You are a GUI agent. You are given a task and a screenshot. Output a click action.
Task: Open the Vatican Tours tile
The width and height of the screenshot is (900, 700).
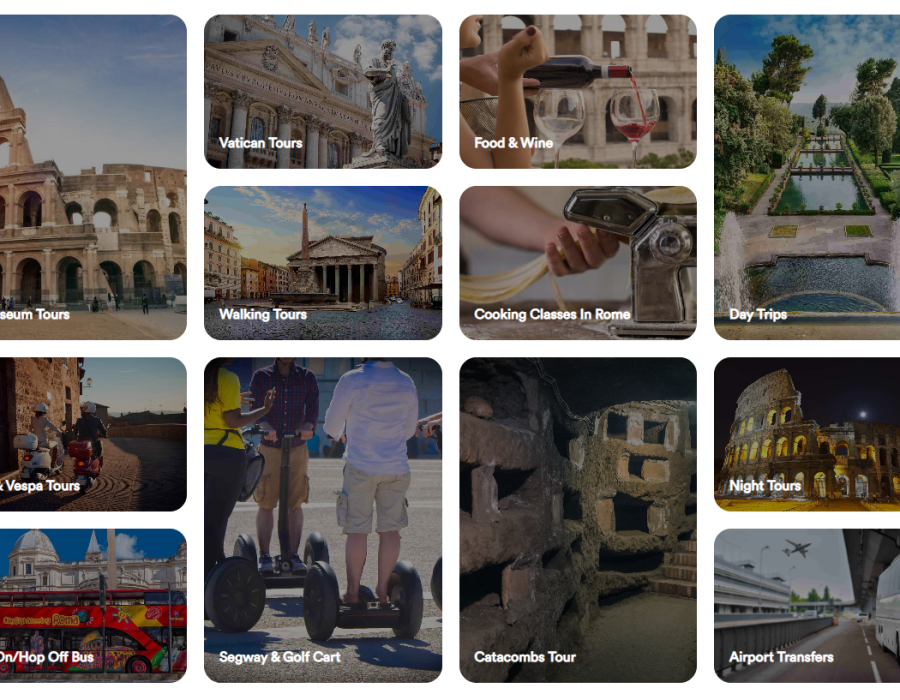pos(322,92)
